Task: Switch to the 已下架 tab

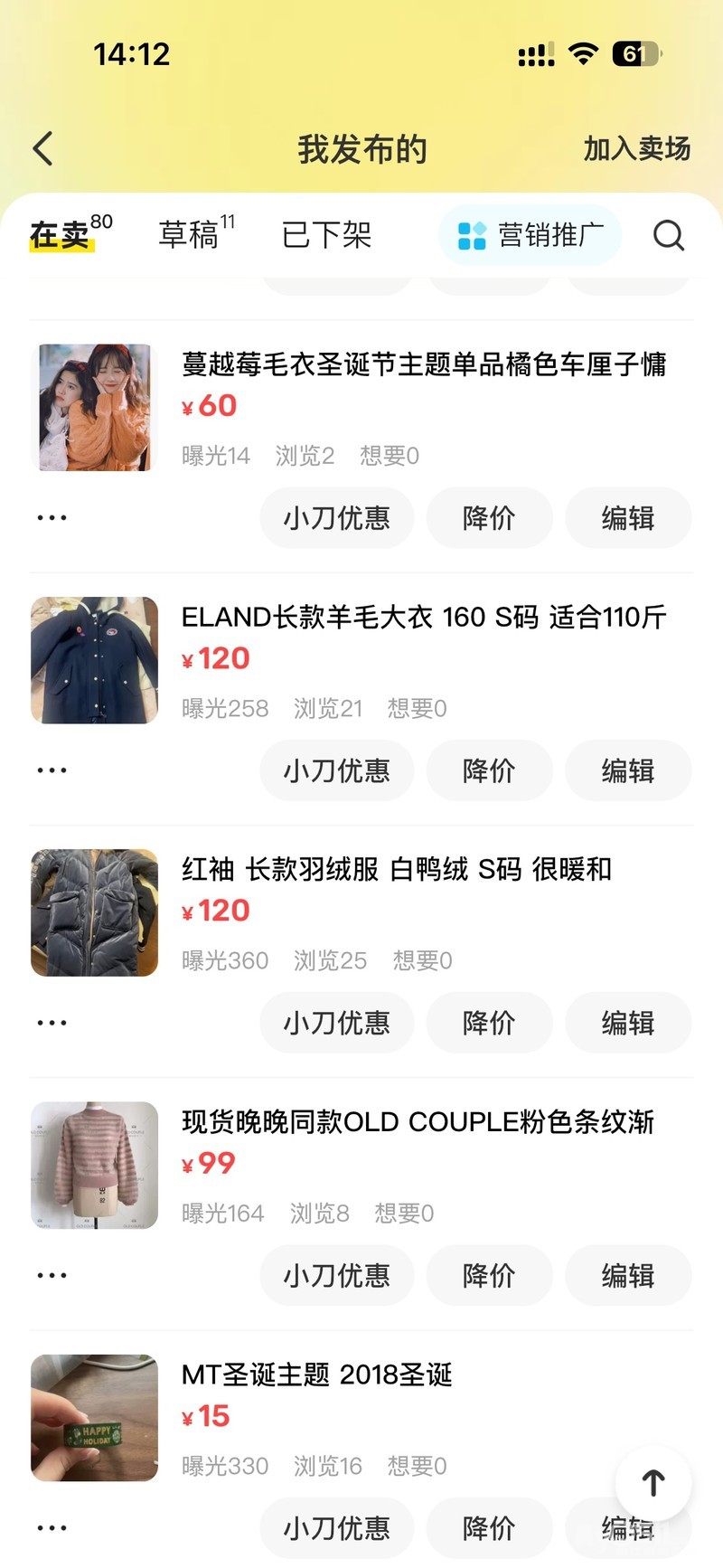Action: coord(326,236)
